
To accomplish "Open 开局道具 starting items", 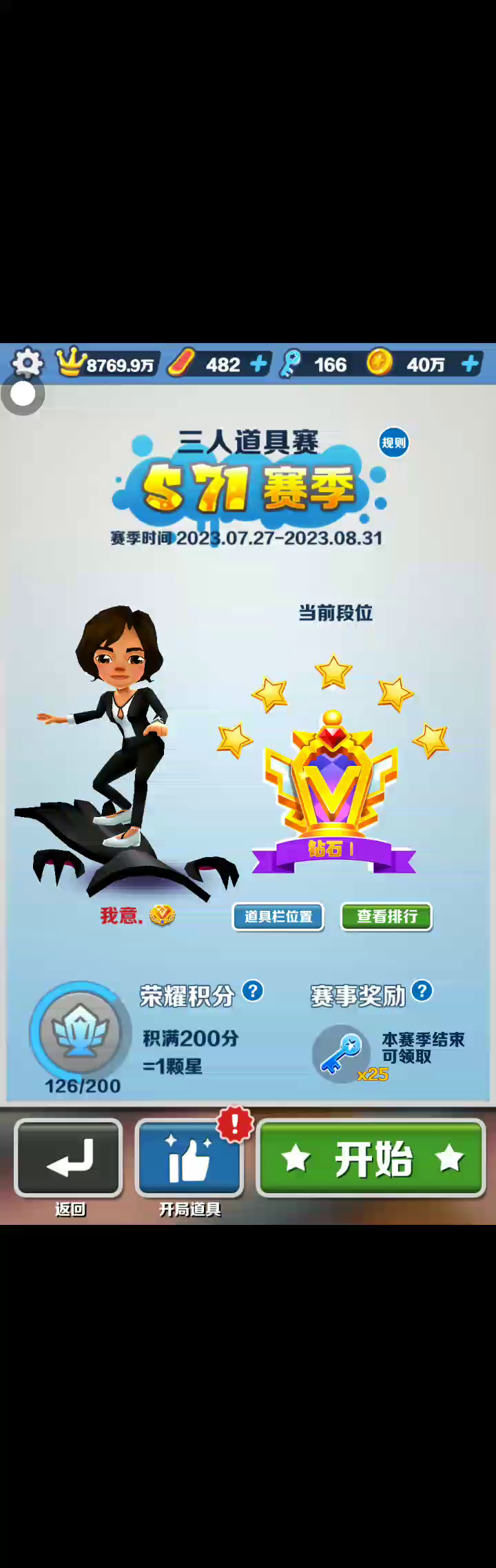I will [x=189, y=1159].
